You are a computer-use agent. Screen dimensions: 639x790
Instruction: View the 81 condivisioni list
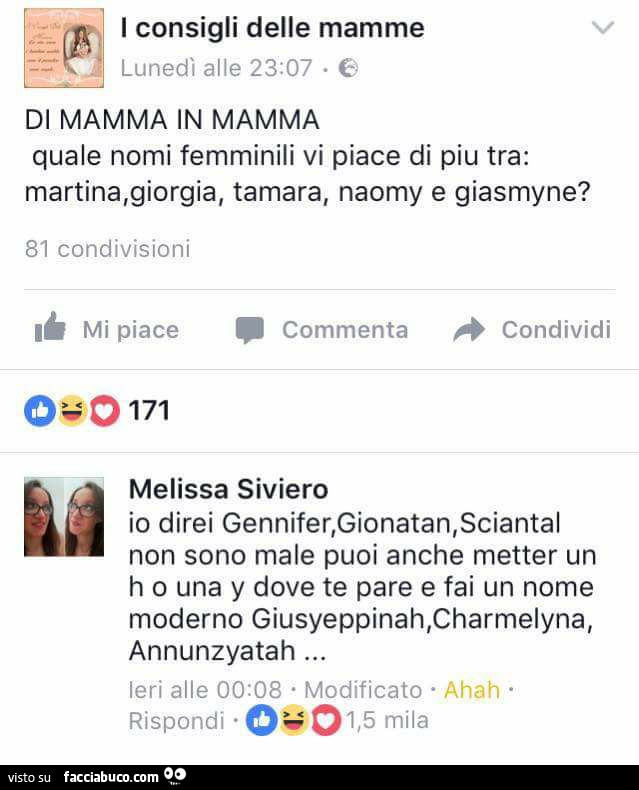click(x=107, y=248)
